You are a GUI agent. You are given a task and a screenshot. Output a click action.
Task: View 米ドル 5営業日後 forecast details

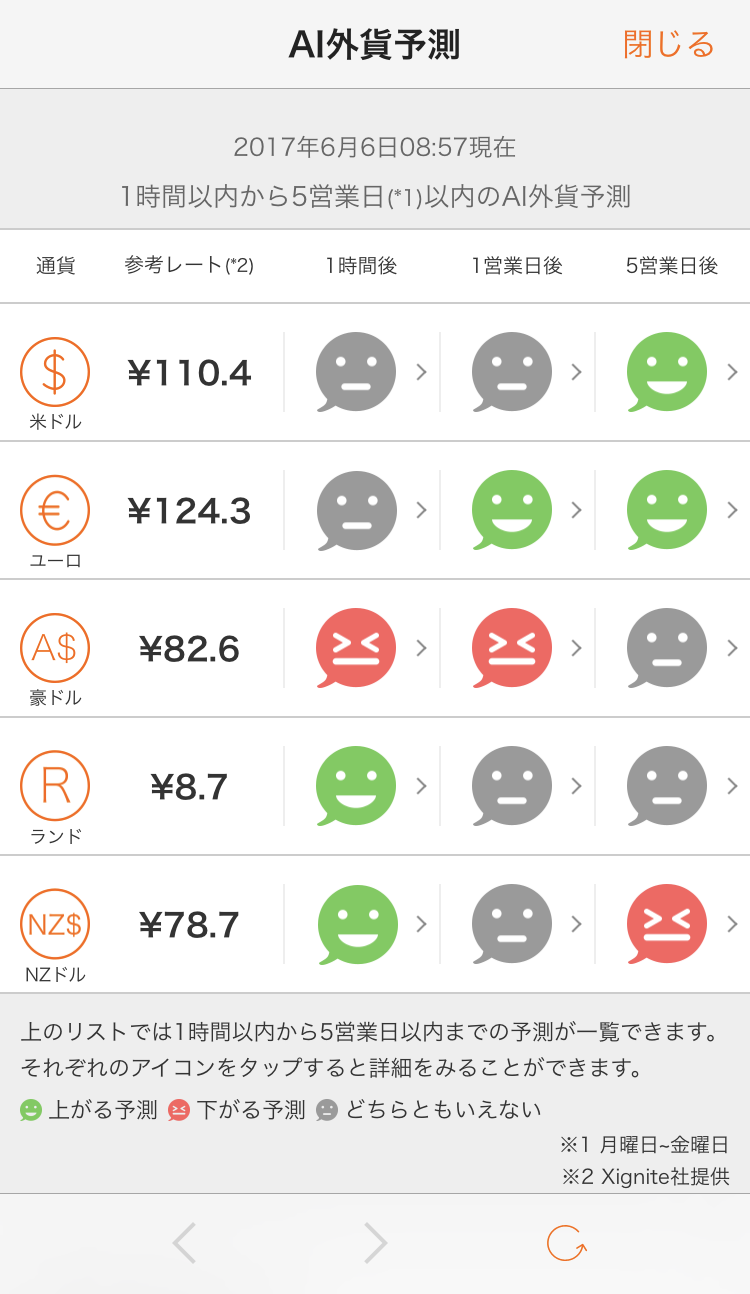tap(667, 372)
